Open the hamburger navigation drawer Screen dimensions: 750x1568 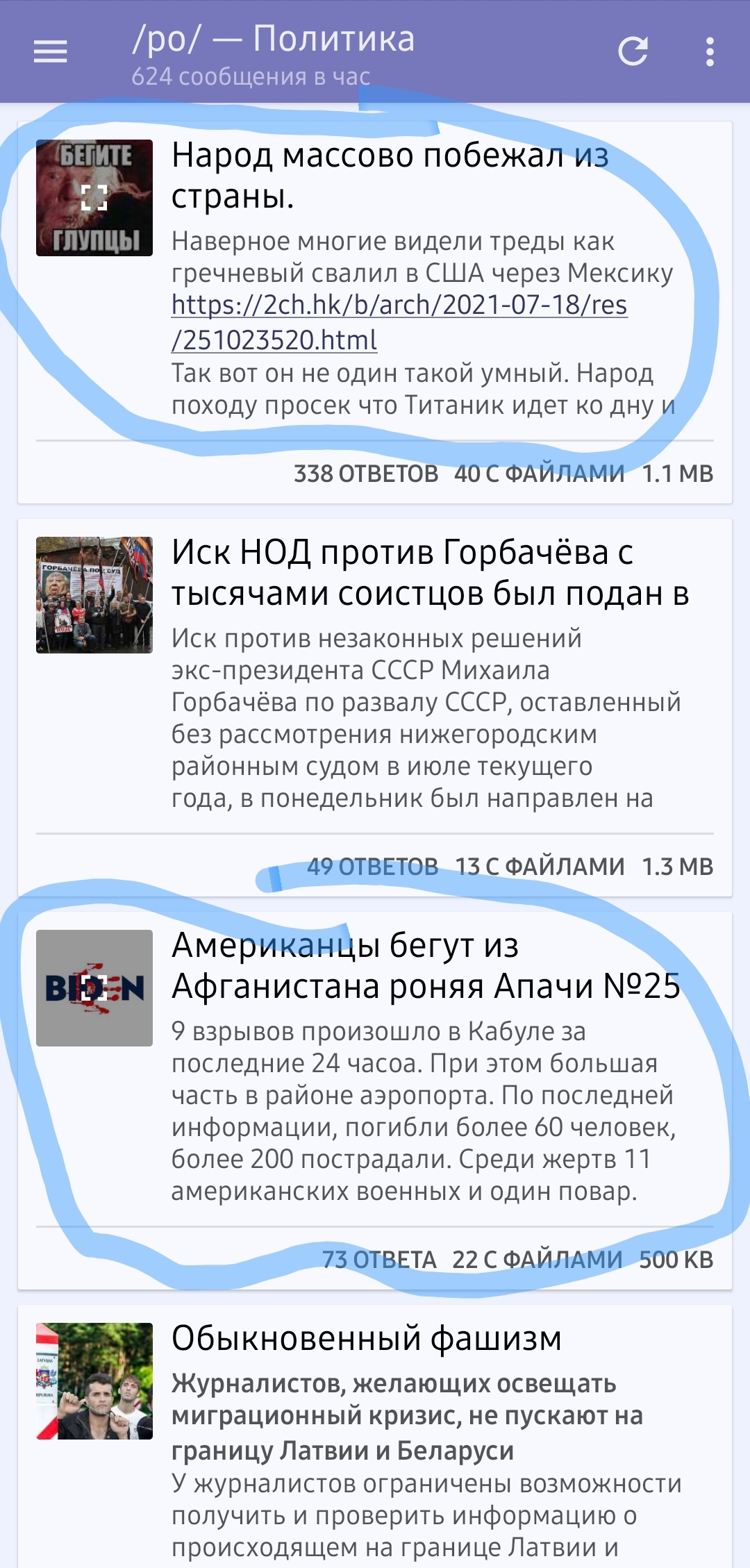51,51
